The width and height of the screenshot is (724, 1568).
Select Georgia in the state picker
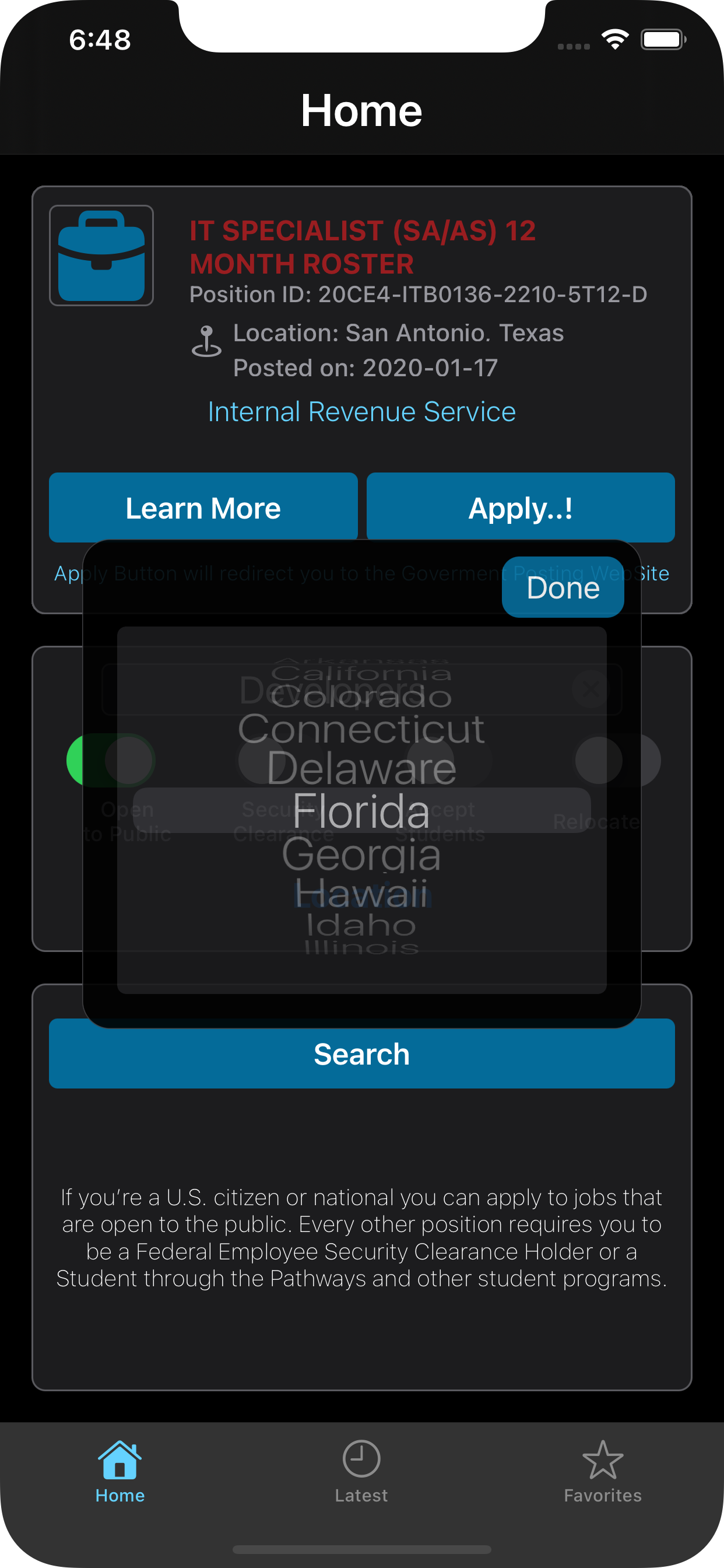click(361, 855)
